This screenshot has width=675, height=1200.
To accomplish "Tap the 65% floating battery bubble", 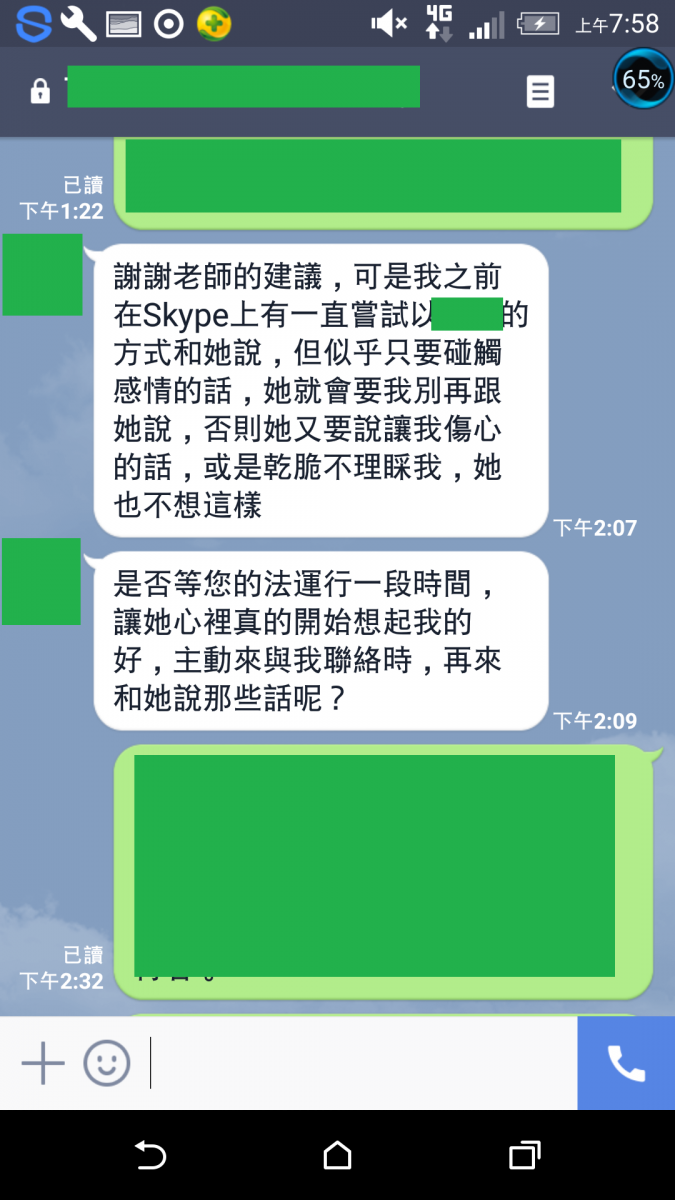I will pos(643,79).
